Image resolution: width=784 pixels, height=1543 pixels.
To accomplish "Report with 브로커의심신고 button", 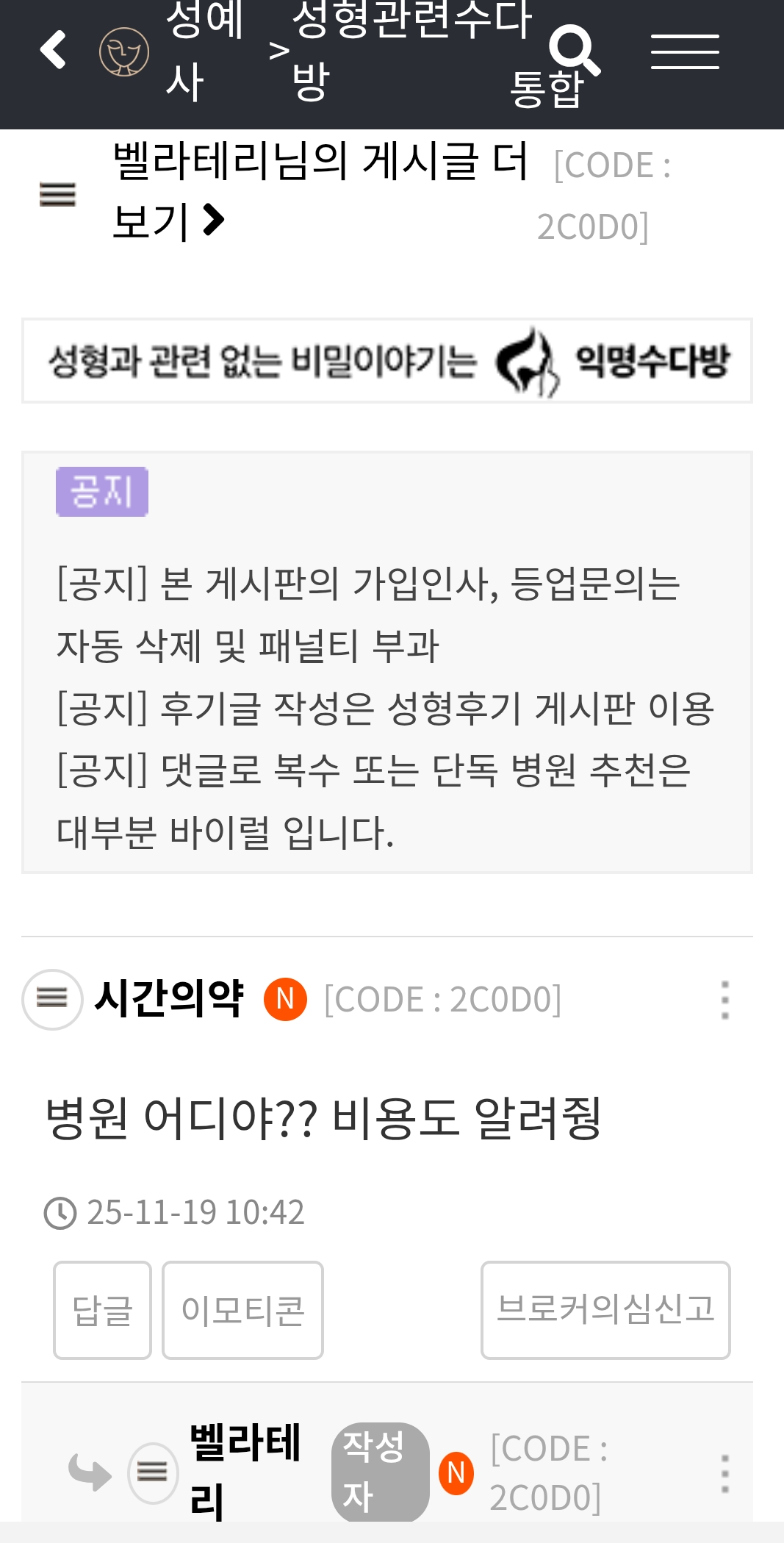I will pos(605,1309).
